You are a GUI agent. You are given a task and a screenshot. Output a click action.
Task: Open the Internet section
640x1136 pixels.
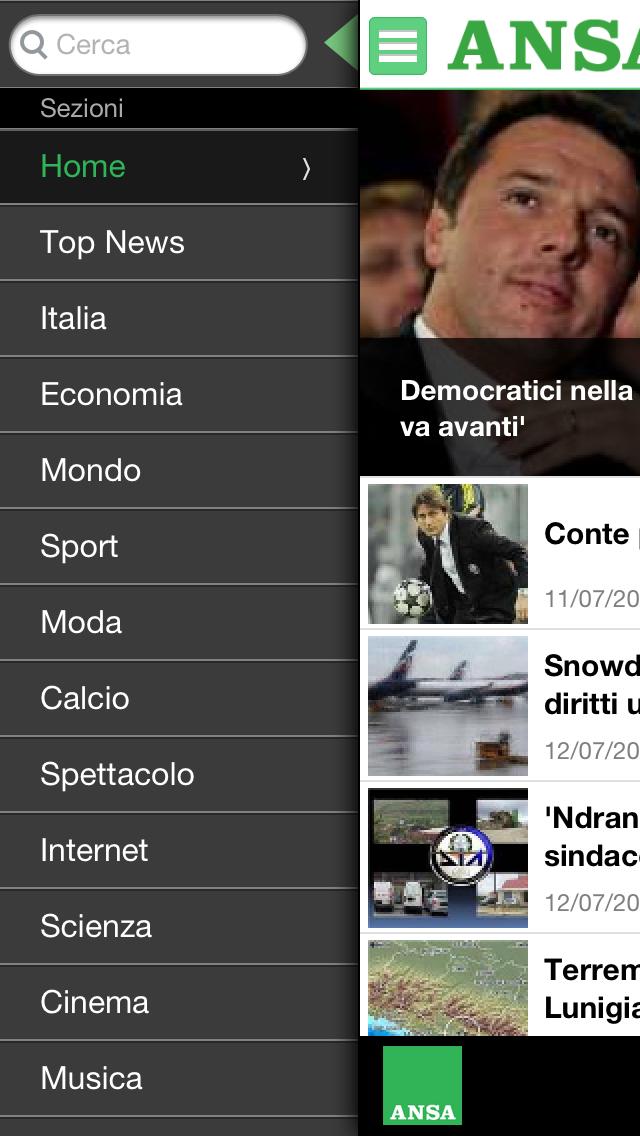[x=178, y=851]
